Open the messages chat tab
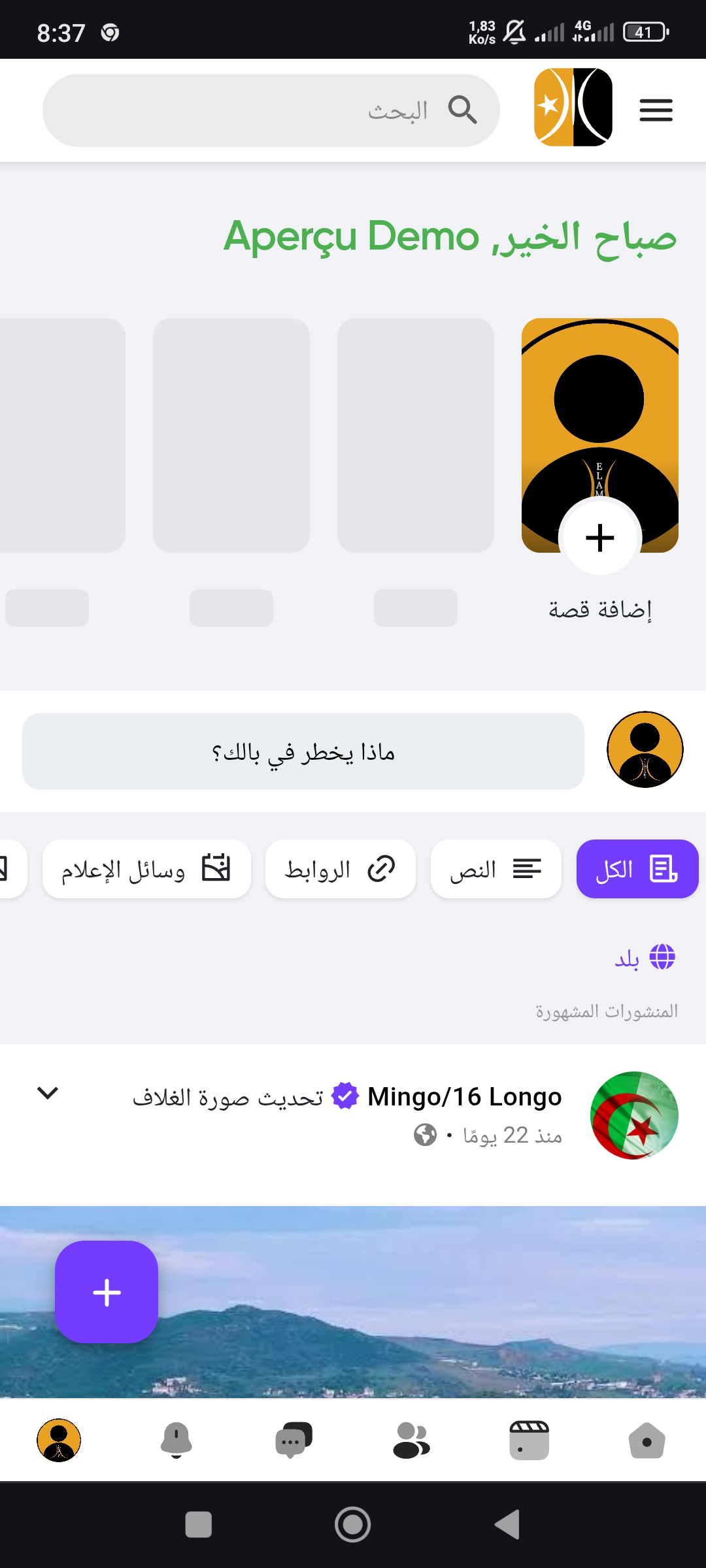The width and height of the screenshot is (706, 1568). pos(294,1441)
